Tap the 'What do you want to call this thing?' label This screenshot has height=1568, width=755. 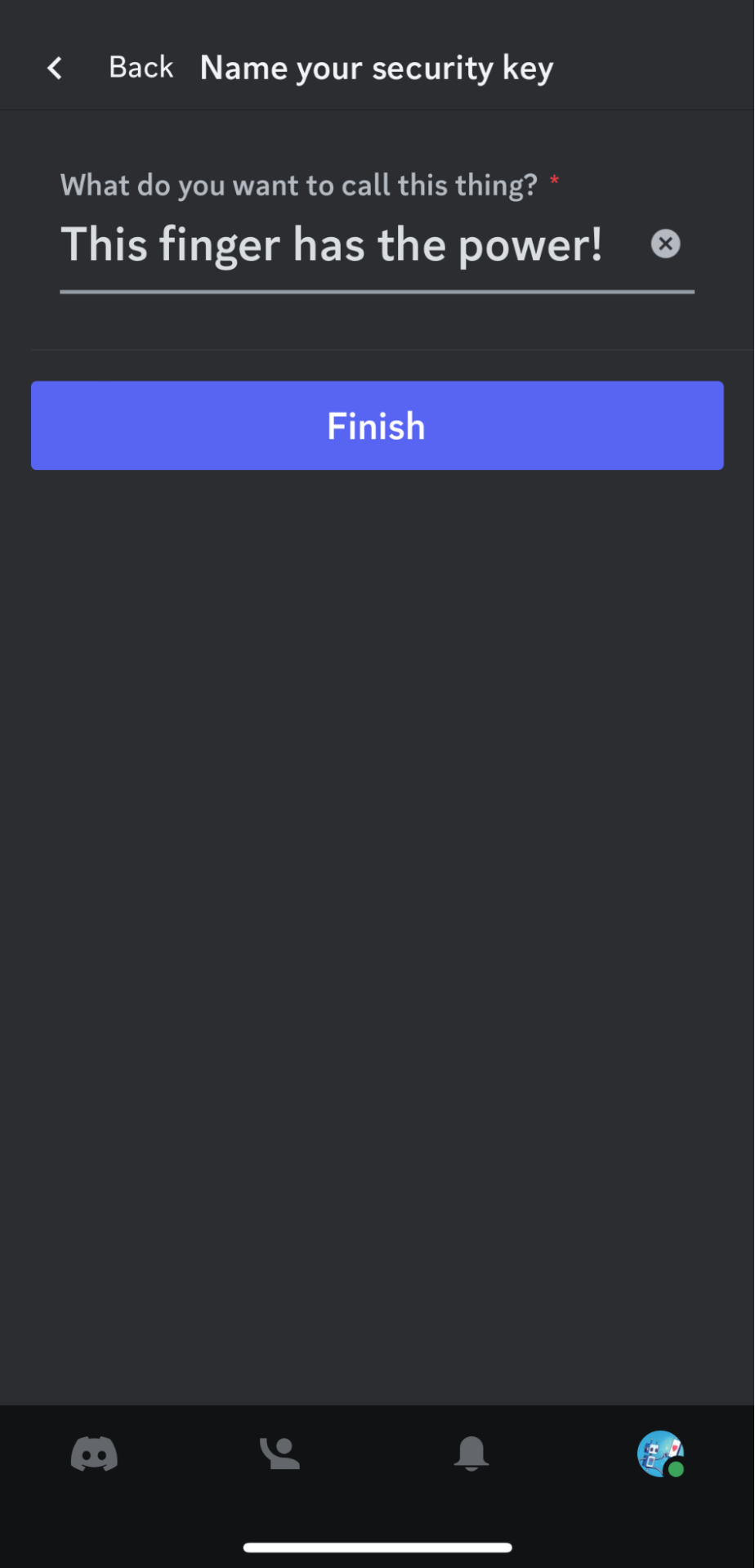click(x=302, y=185)
